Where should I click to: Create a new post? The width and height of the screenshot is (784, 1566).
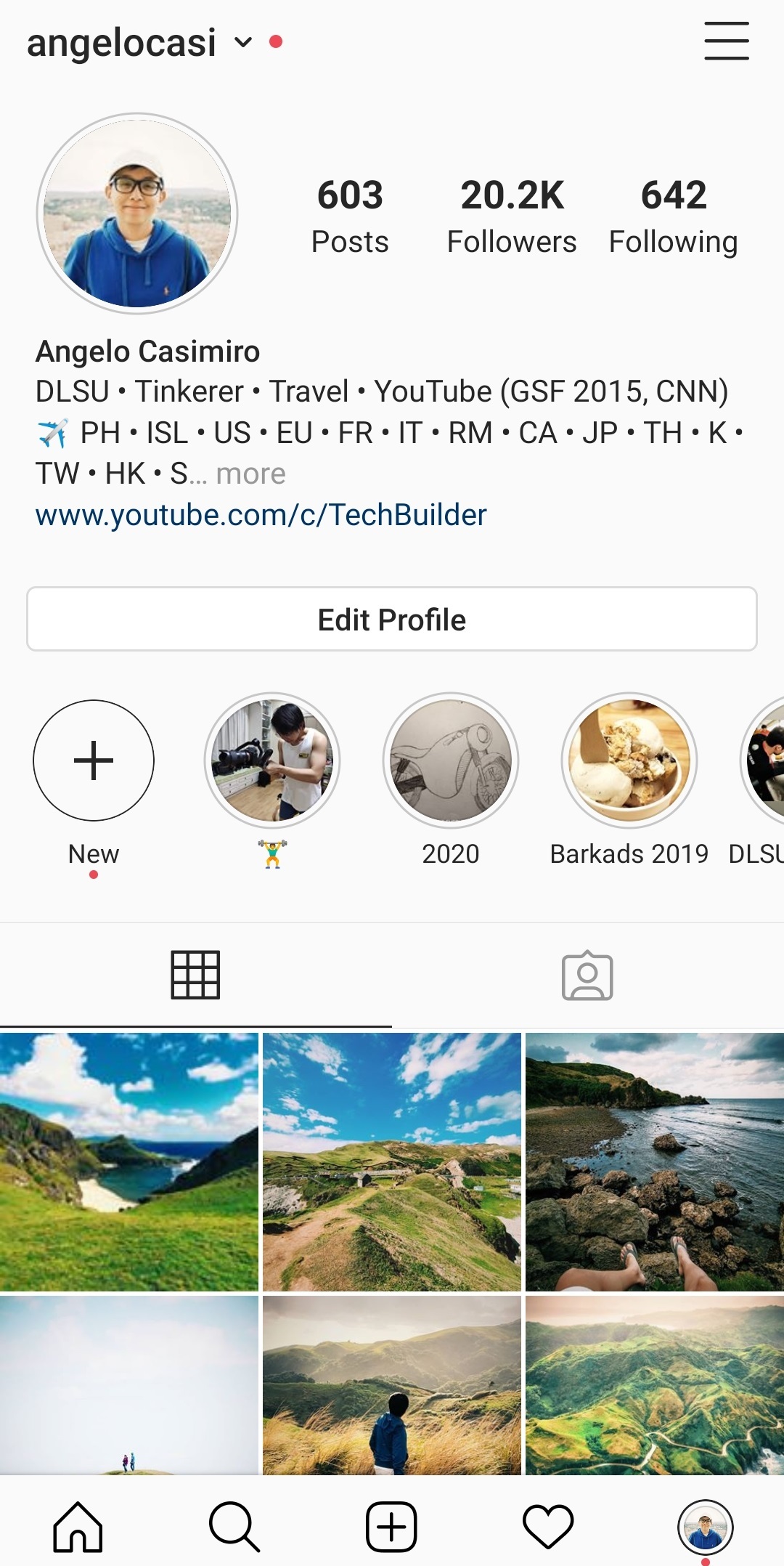391,1527
